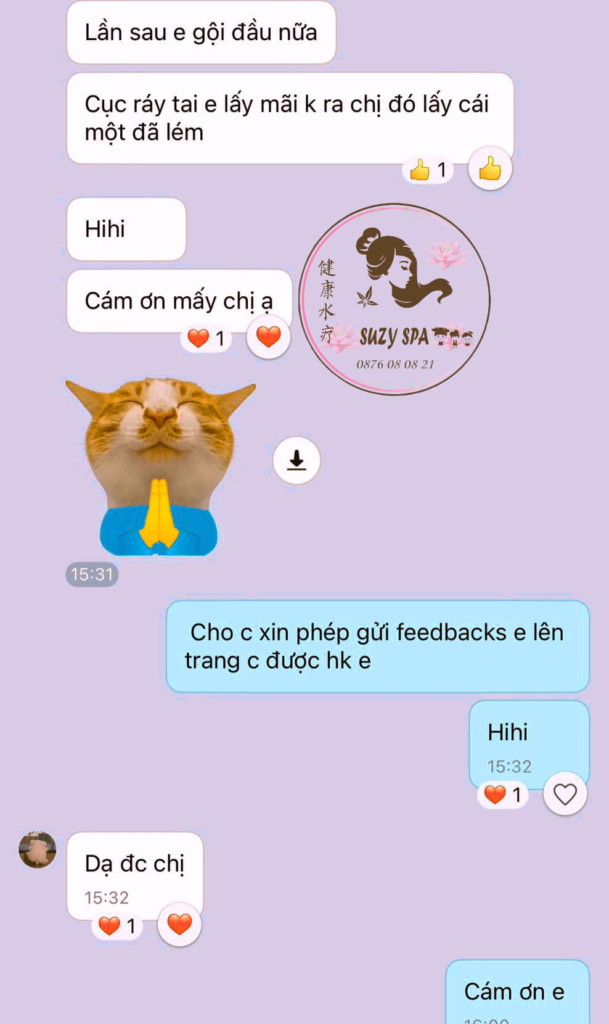The width and height of the screenshot is (609, 1024).
Task: Download the praying cat sticker
Action: [x=296, y=460]
